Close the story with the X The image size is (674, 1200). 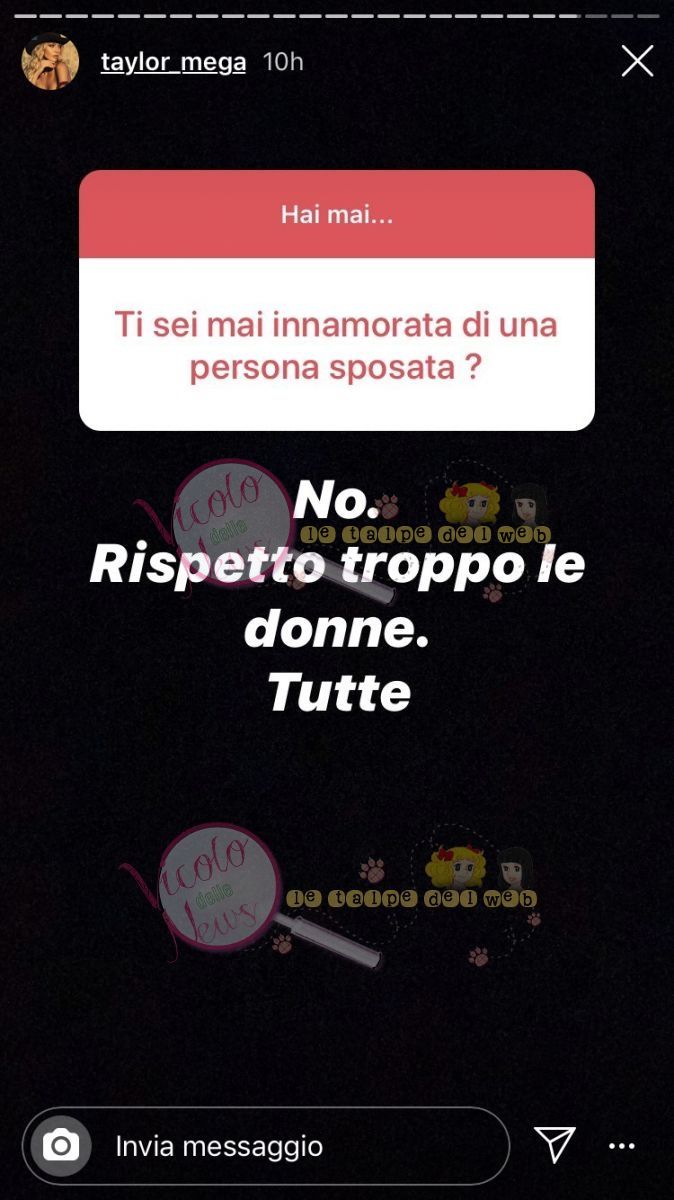pyautogui.click(x=637, y=61)
